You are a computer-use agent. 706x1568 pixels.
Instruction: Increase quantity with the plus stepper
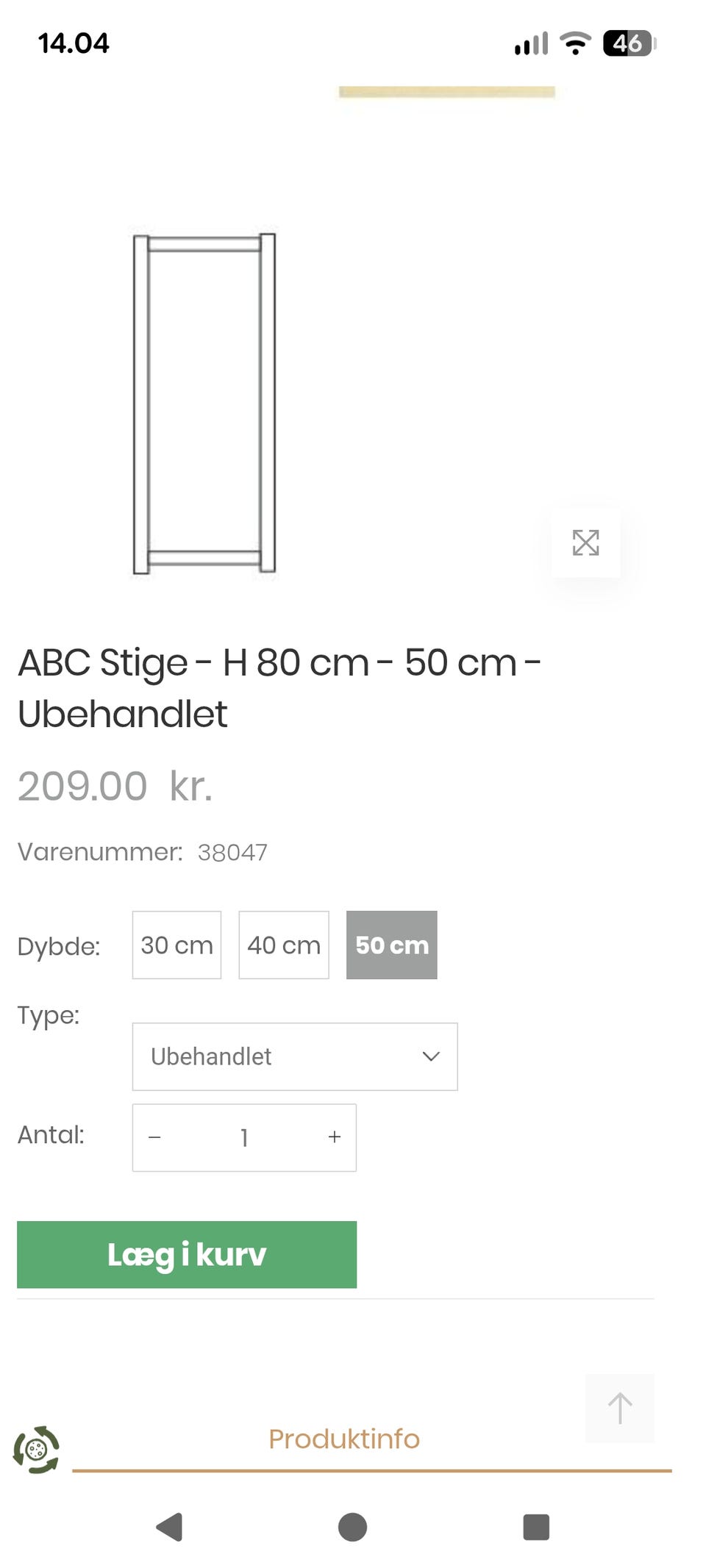(x=333, y=1137)
